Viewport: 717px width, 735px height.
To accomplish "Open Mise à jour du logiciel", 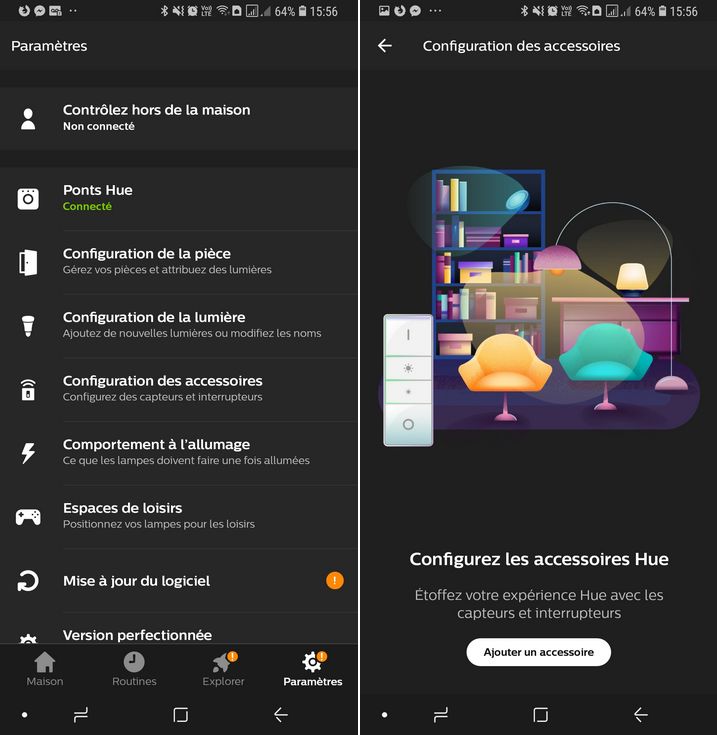I will click(x=178, y=581).
